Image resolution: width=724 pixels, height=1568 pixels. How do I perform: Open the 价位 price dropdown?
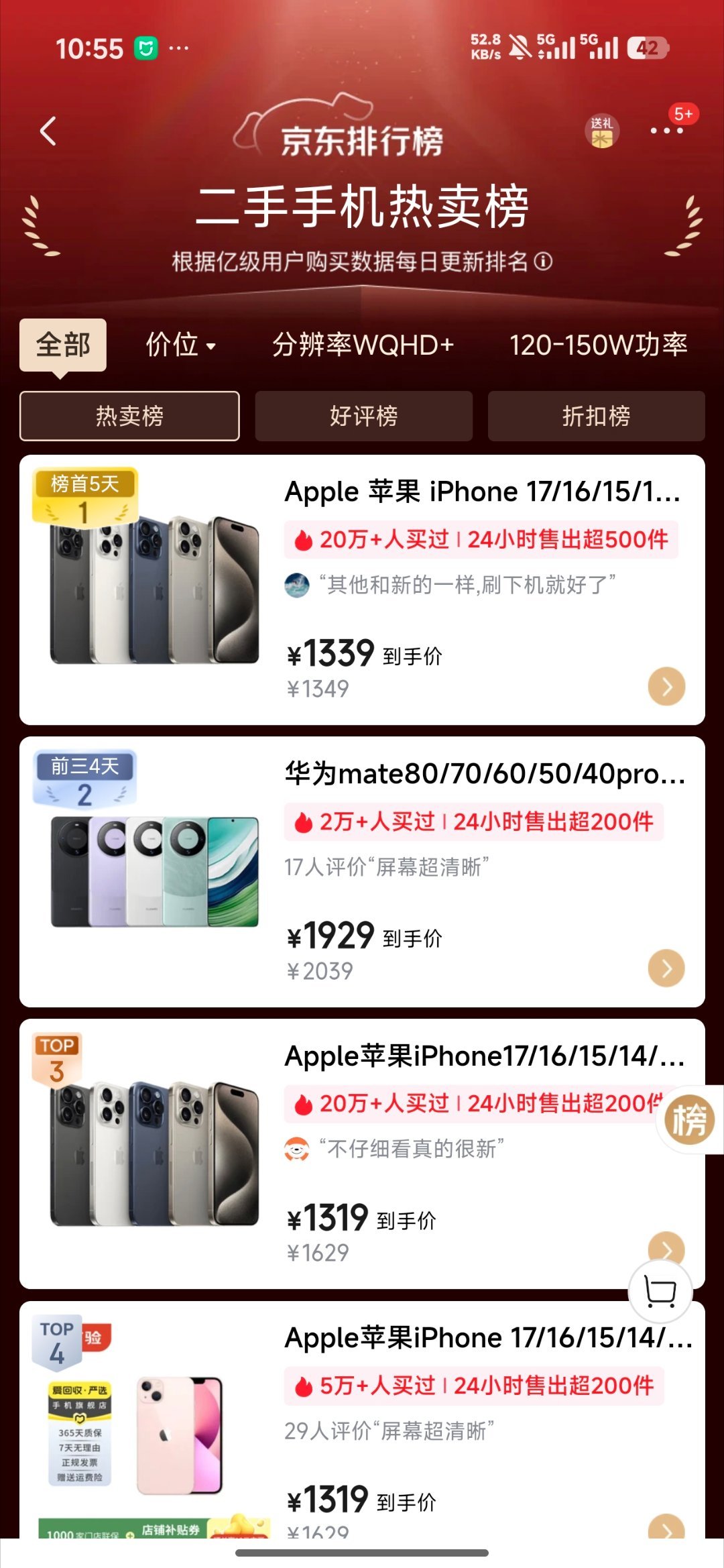[x=178, y=345]
